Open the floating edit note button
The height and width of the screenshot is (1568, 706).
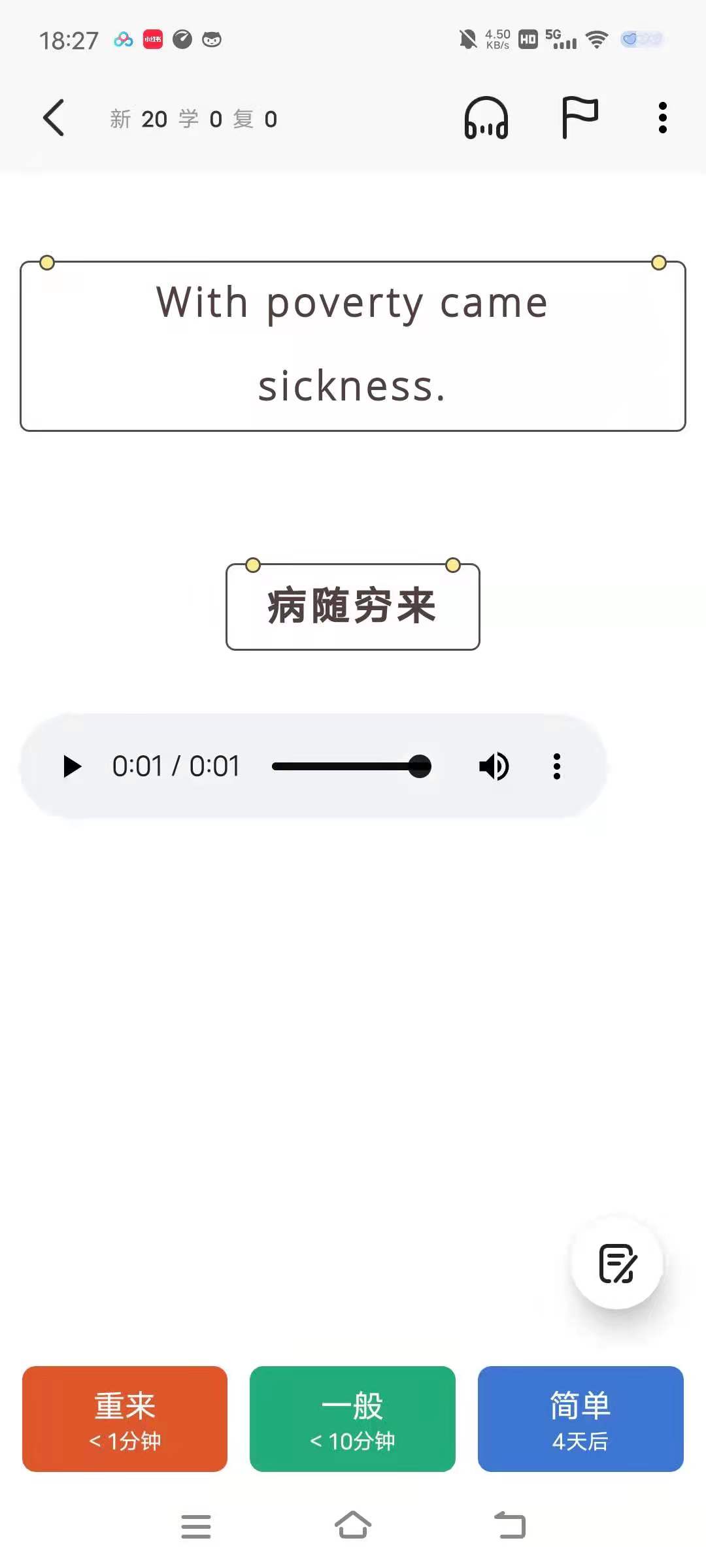[617, 1264]
